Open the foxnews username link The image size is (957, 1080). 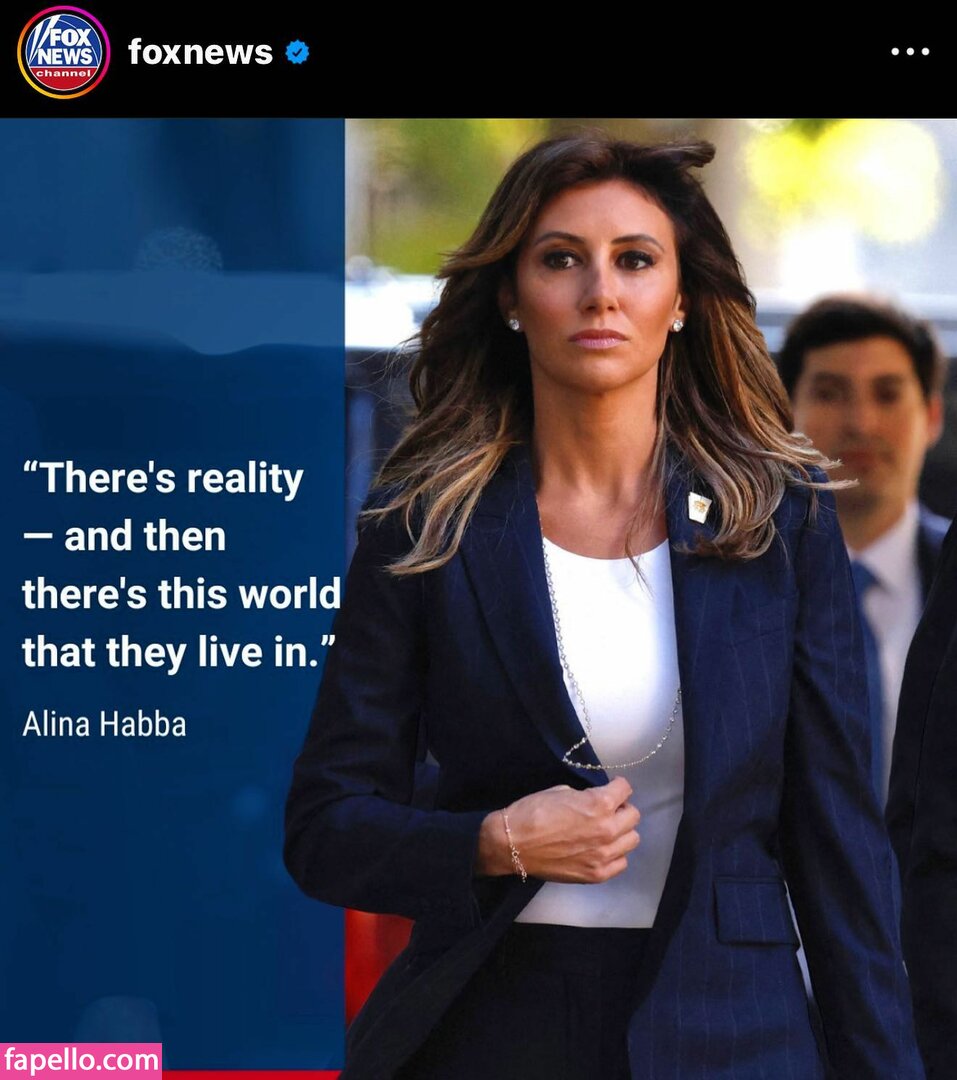[x=200, y=52]
